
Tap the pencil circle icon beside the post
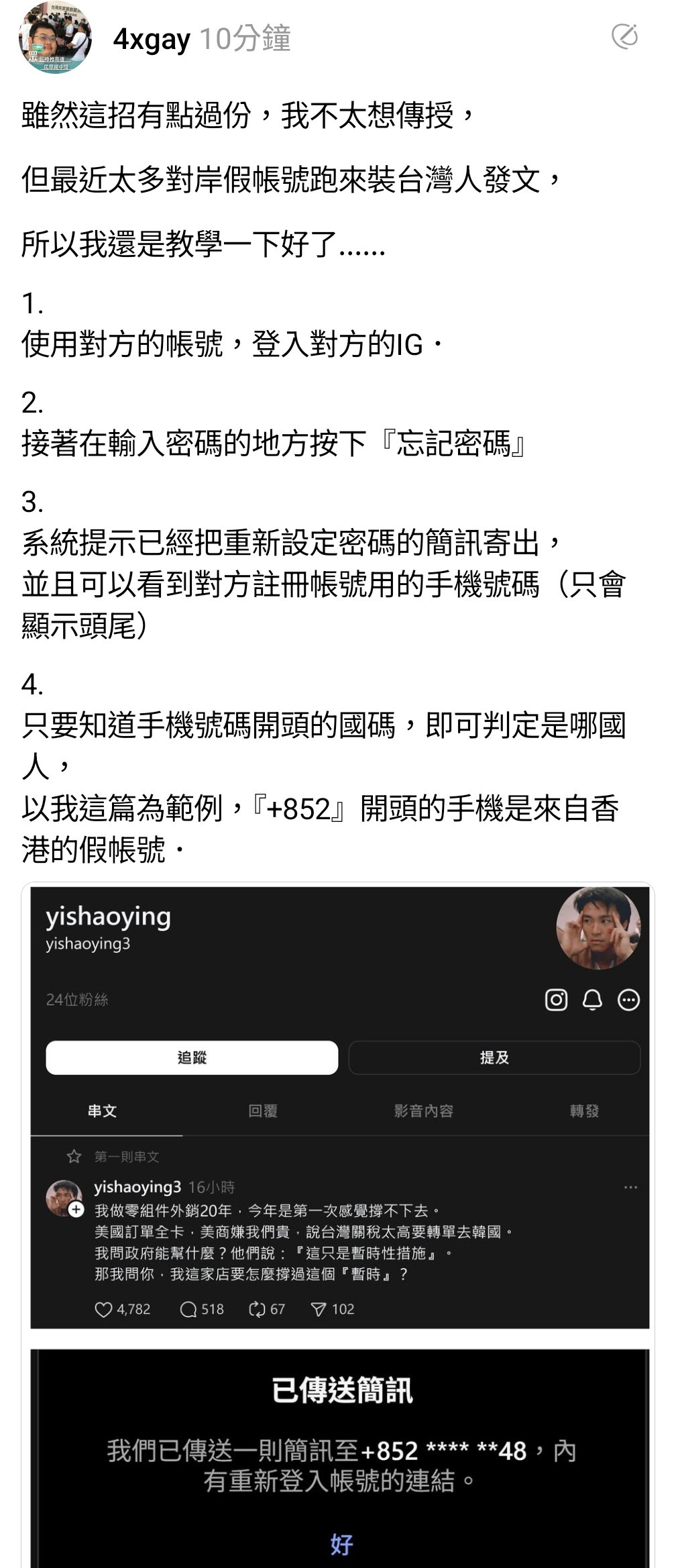pyautogui.click(x=624, y=36)
